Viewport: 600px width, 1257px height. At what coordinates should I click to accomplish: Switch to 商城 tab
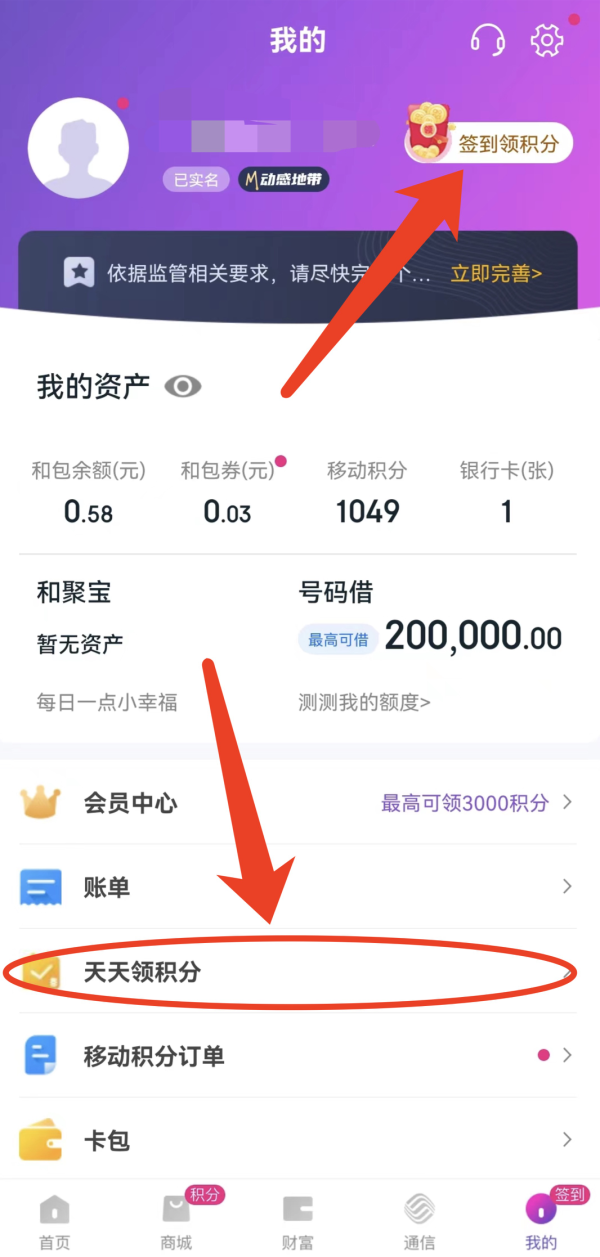click(176, 1220)
